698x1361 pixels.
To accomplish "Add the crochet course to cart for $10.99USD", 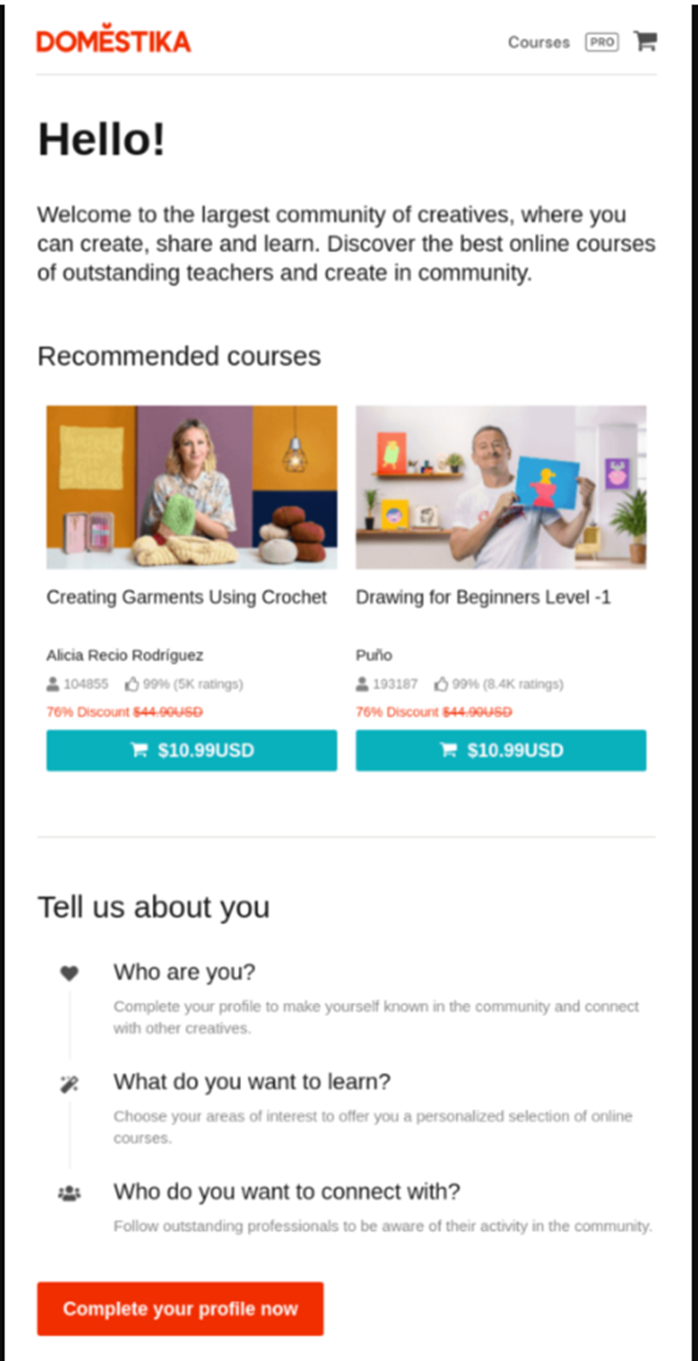I will coord(191,750).
